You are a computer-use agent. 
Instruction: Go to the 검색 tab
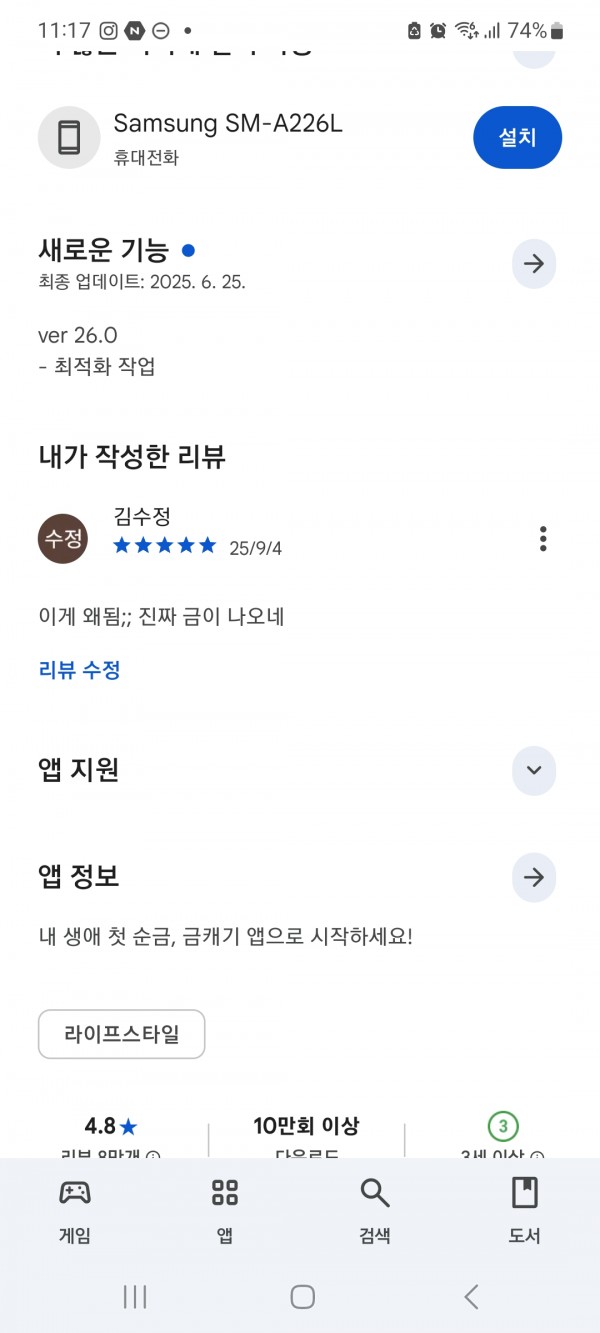coord(375,1210)
